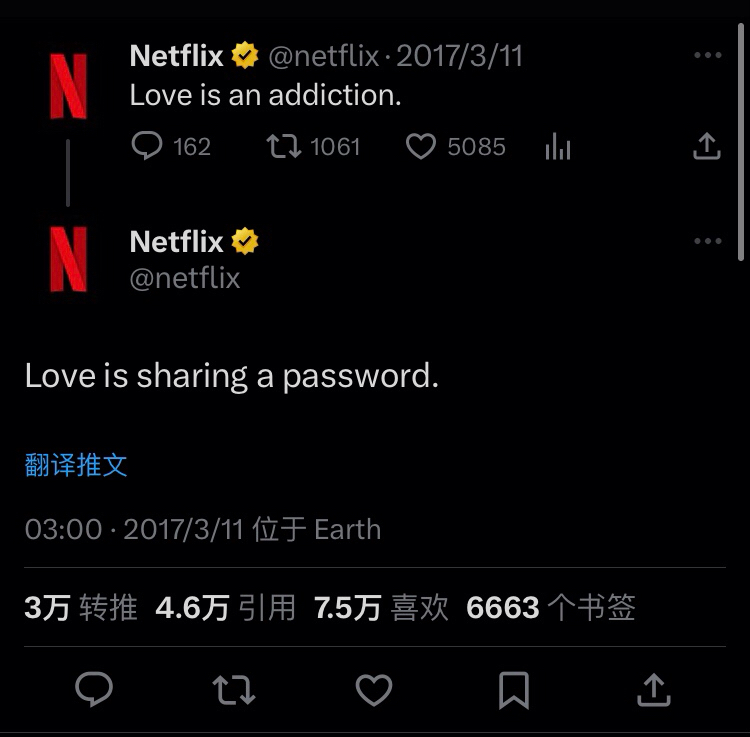Image resolution: width=750 pixels, height=737 pixels.
Task: Open overflow menu on "Love is an addiction" tweet
Action: 707,56
